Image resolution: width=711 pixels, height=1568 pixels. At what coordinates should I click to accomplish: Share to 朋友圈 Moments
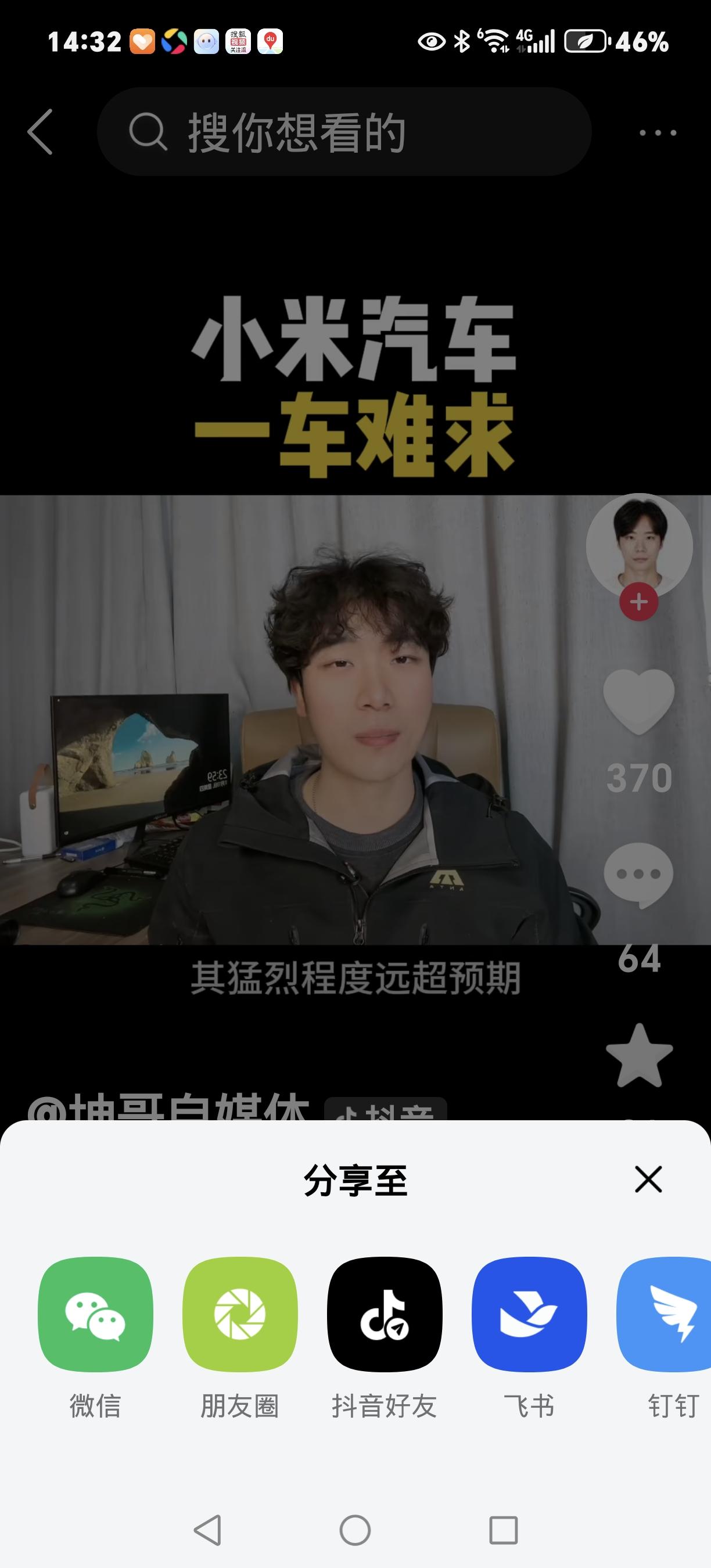coord(240,1317)
